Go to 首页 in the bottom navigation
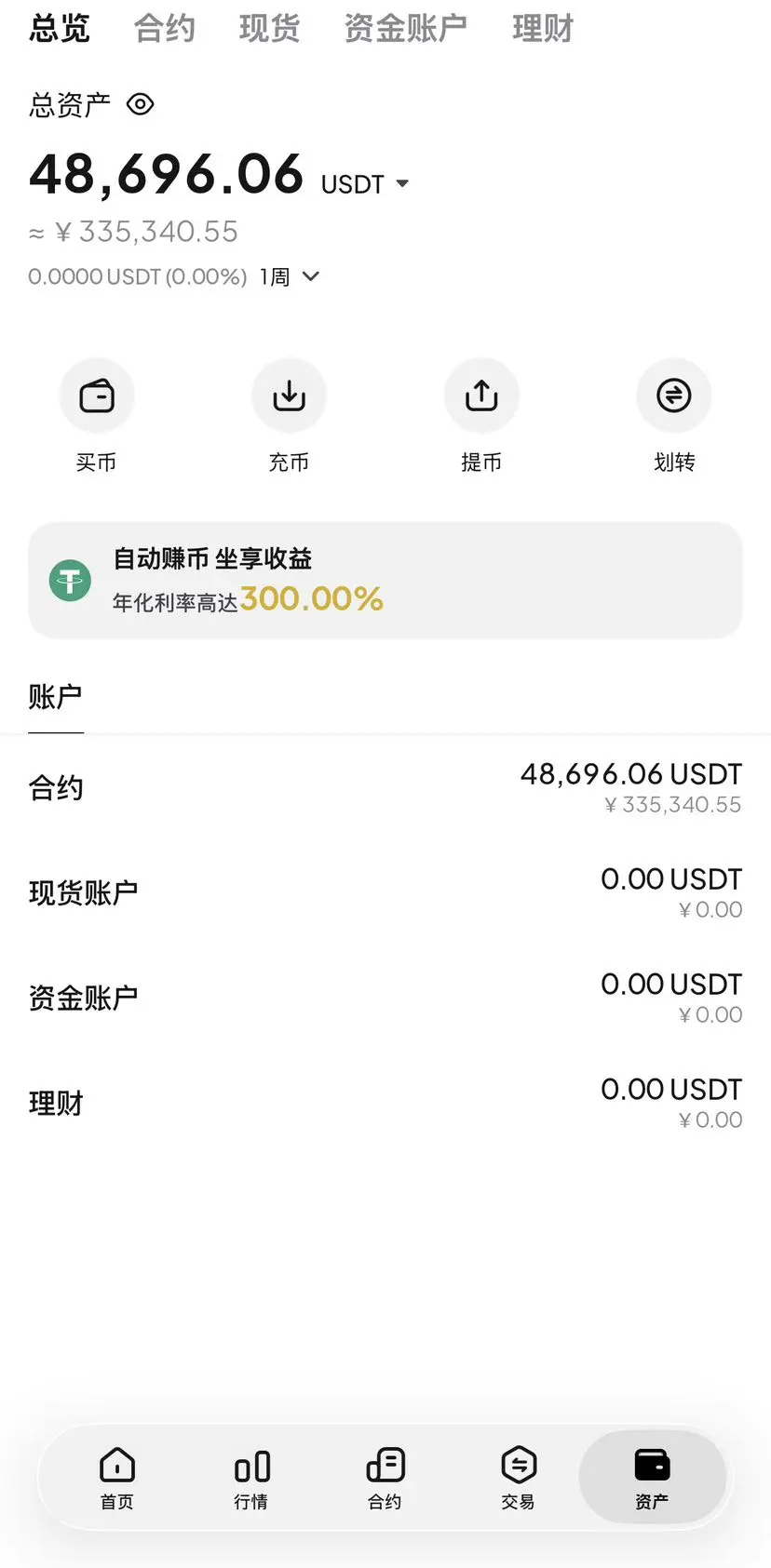The height and width of the screenshot is (1568, 771). pos(117,1477)
